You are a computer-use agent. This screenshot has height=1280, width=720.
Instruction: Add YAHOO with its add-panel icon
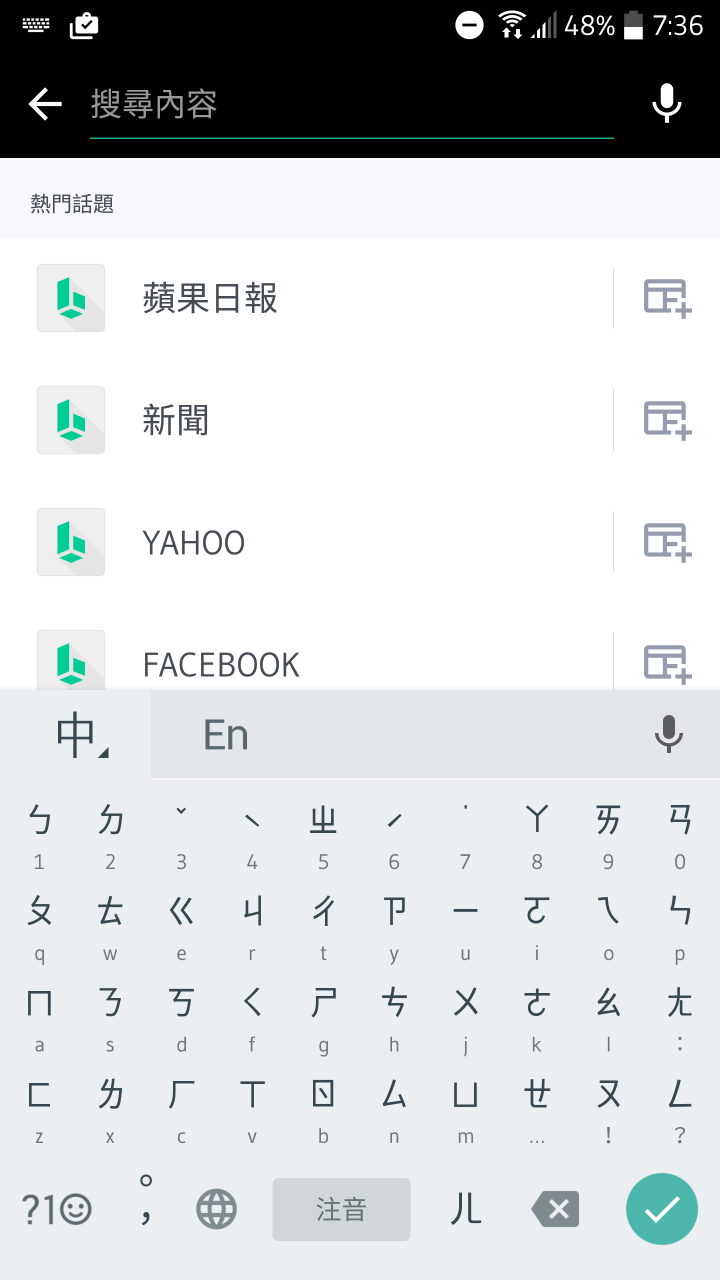(x=667, y=542)
